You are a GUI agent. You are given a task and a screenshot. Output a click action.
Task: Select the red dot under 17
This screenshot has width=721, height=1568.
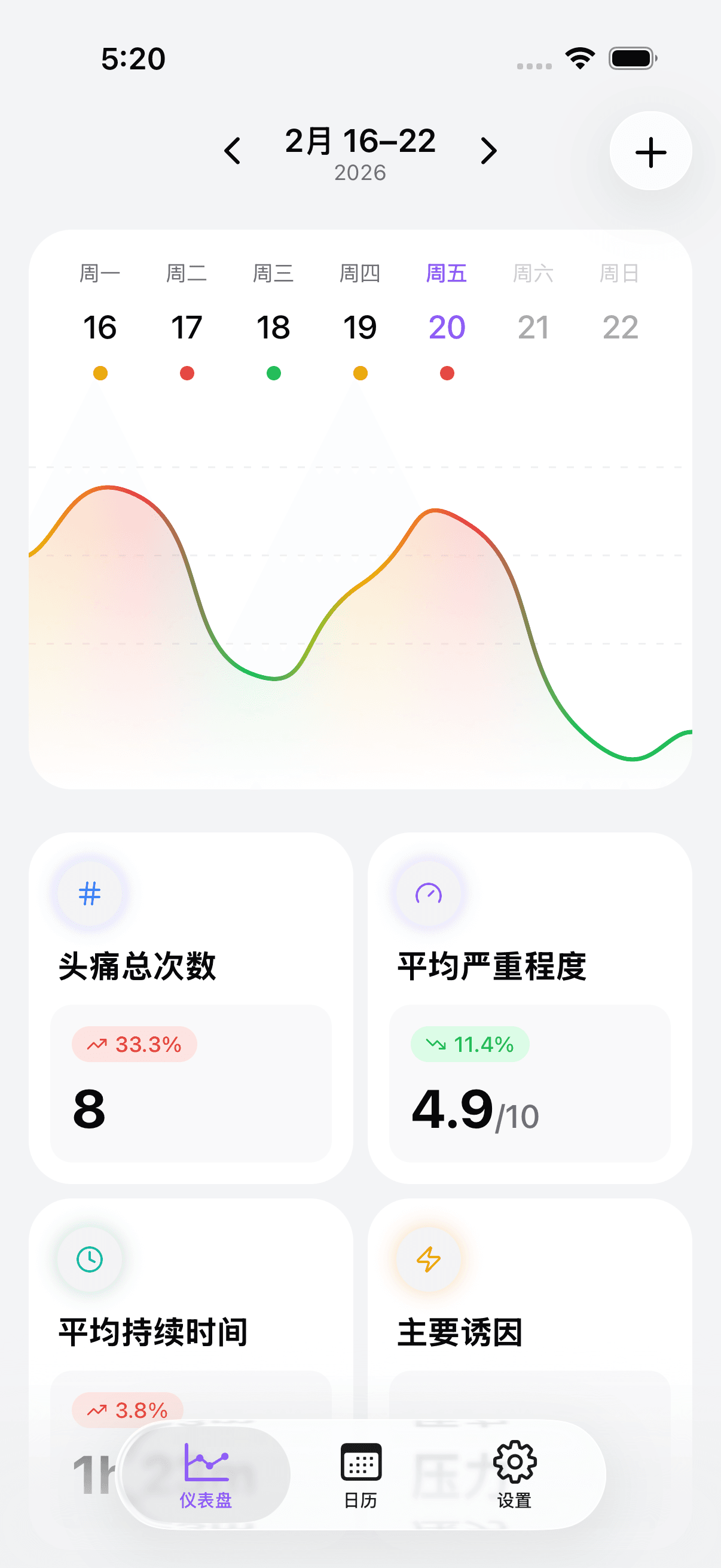coord(187,374)
